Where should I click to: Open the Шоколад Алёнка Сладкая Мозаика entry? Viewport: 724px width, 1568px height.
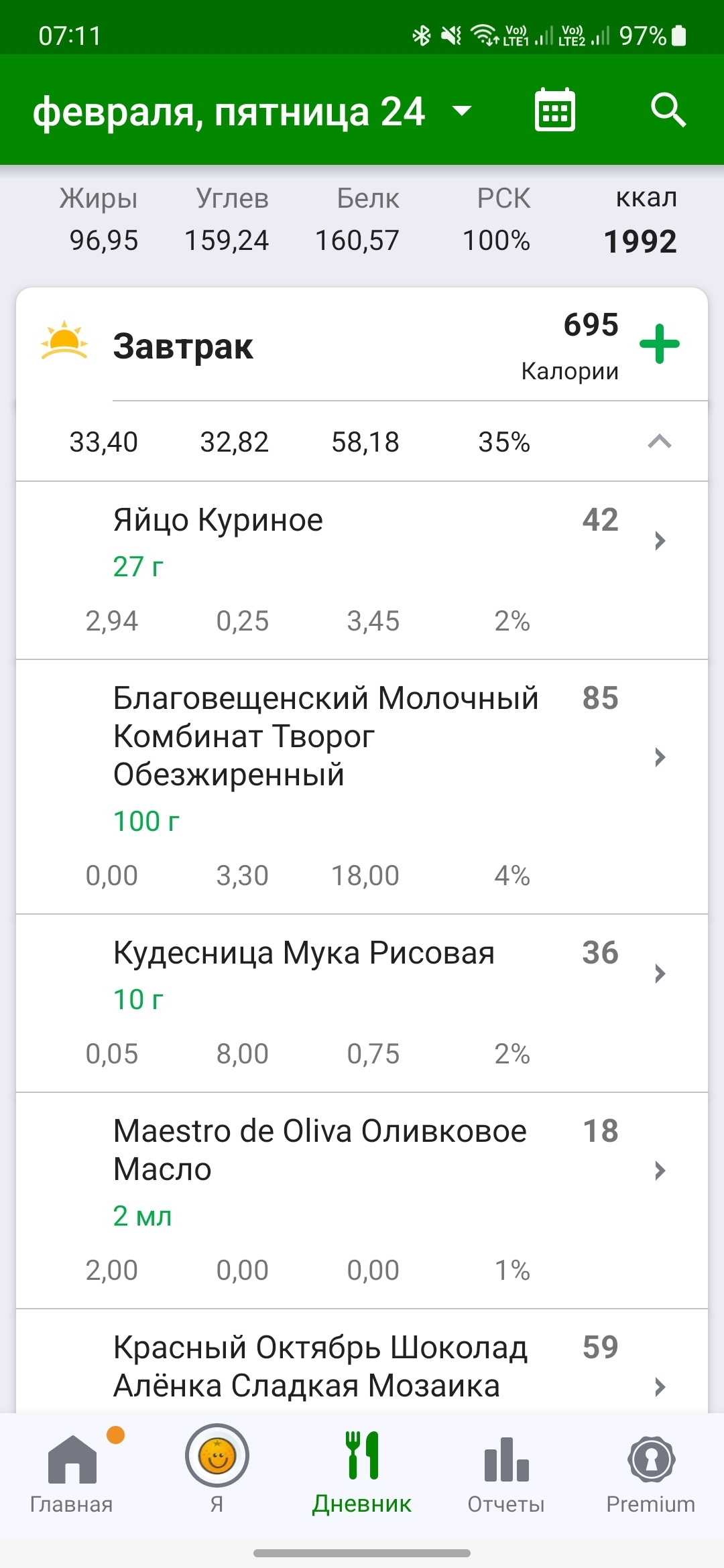[x=362, y=1366]
